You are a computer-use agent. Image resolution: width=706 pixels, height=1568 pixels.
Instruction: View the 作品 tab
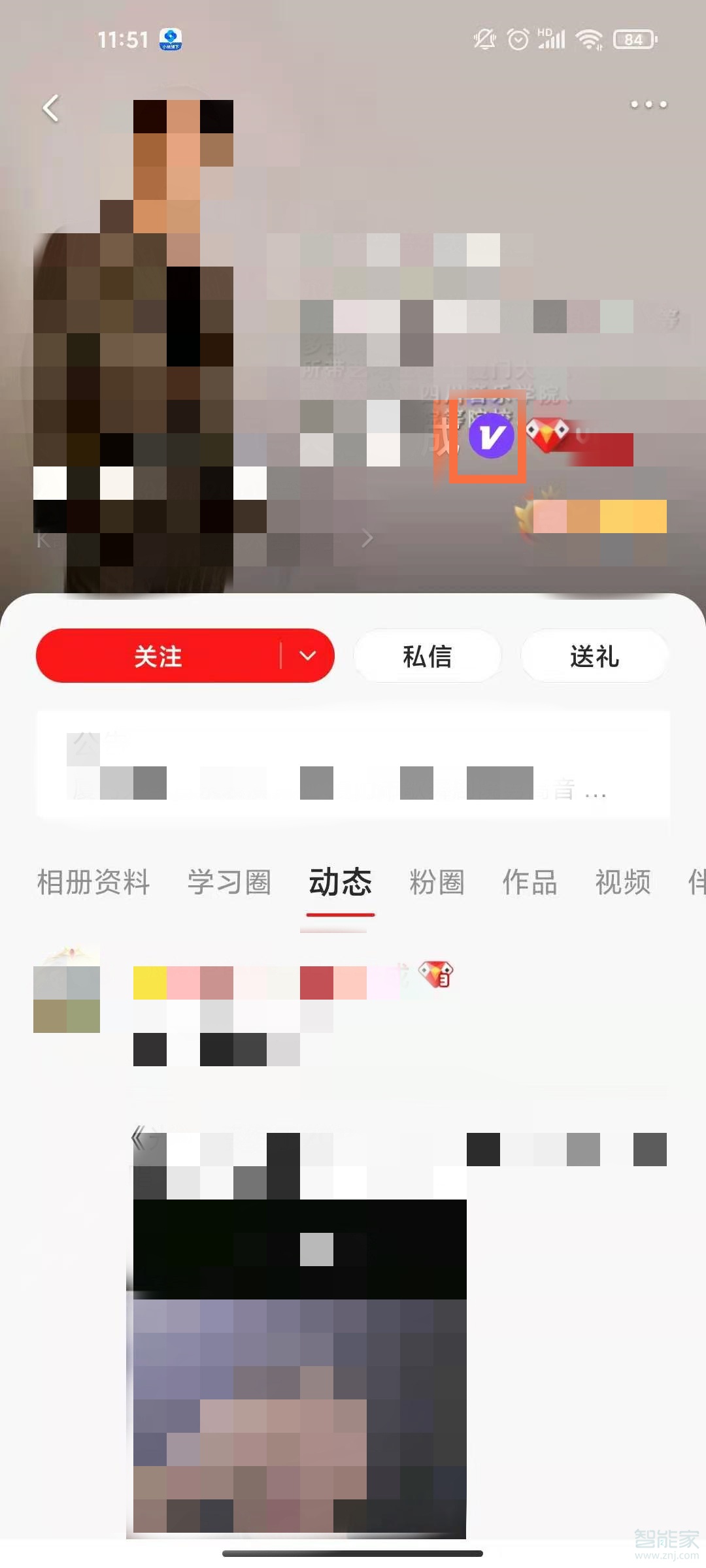tap(529, 882)
